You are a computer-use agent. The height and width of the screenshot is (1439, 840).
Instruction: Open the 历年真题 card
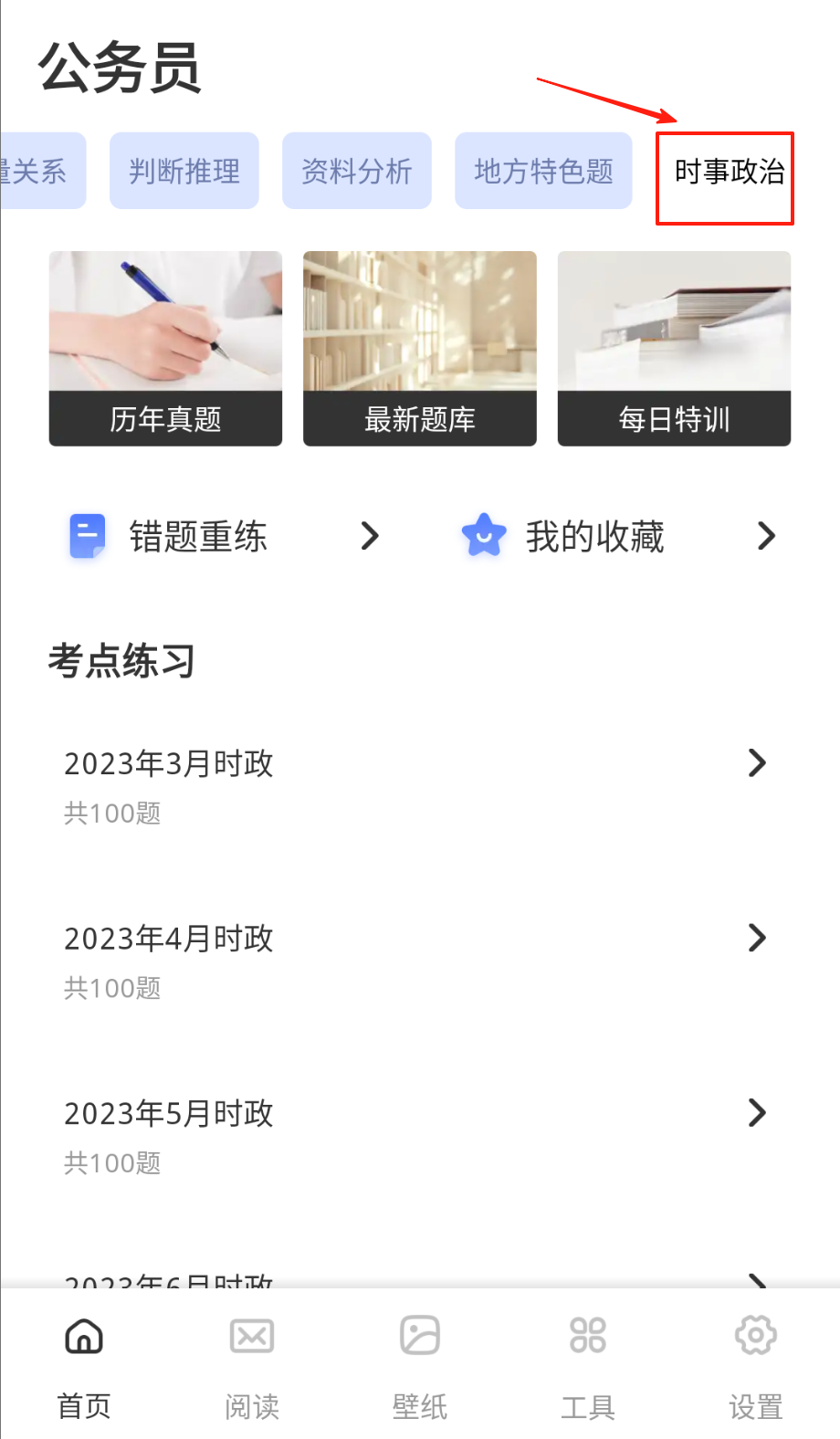[x=165, y=349]
